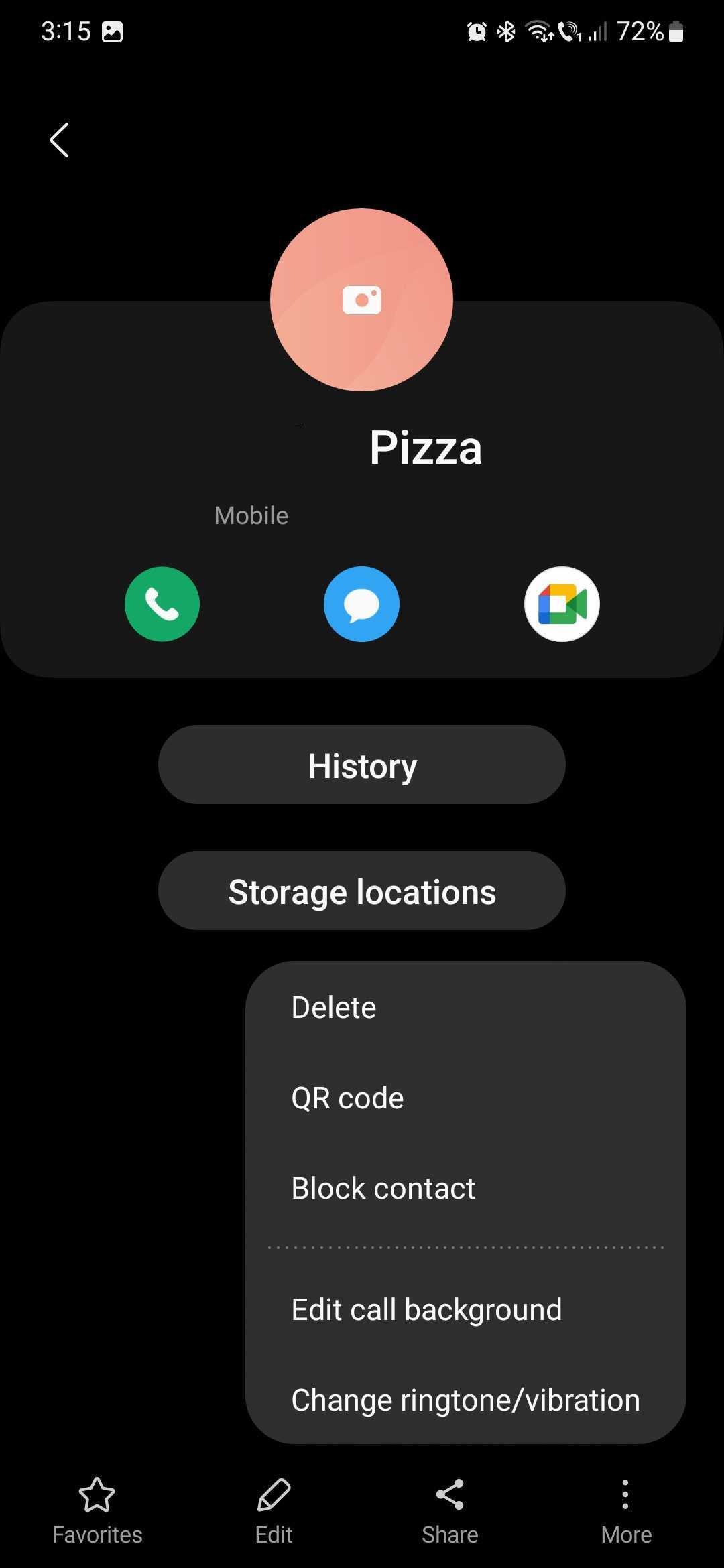Start a Google Meet video call
The image size is (724, 1568).
tap(562, 604)
